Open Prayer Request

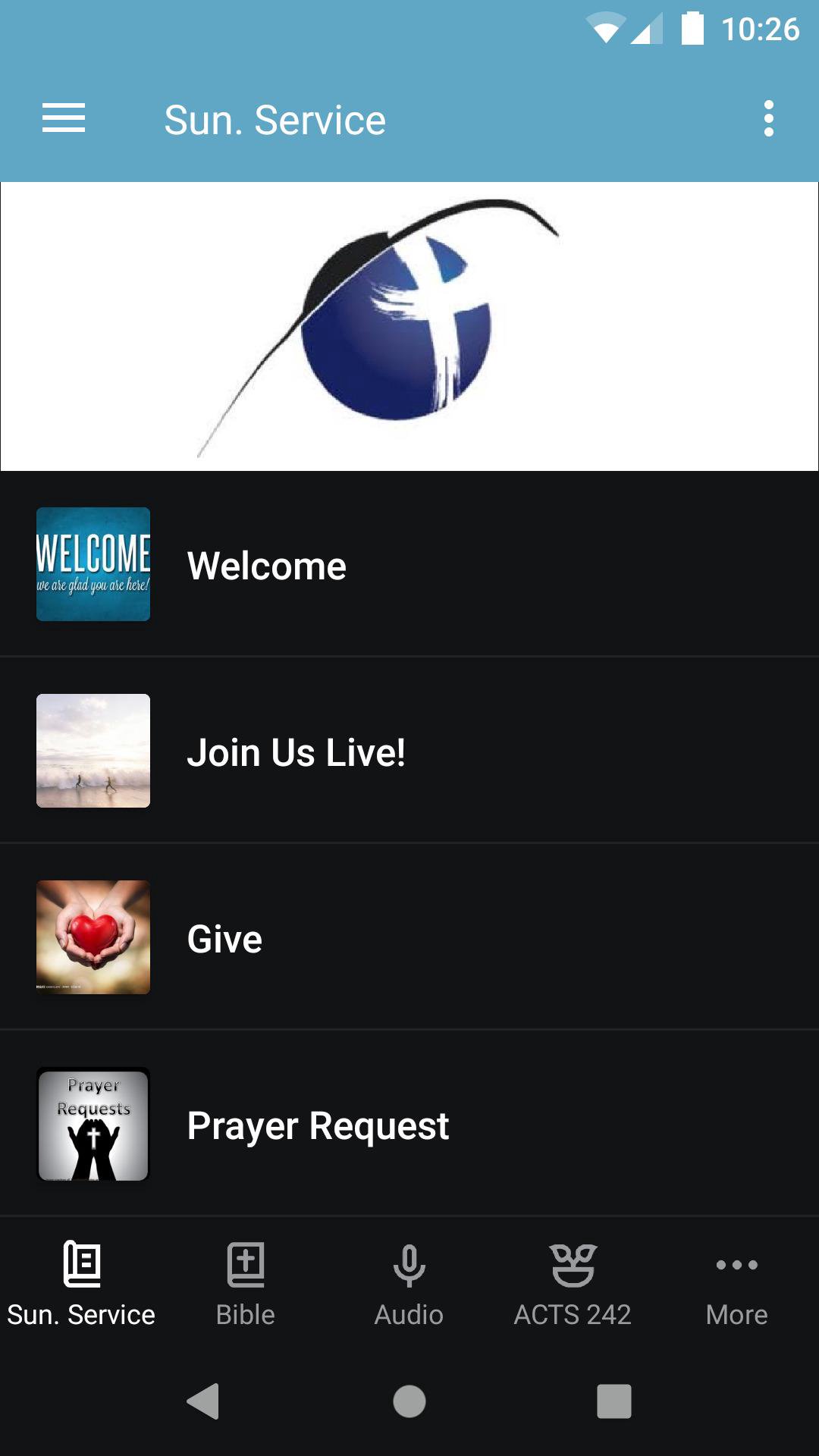[x=409, y=1125]
